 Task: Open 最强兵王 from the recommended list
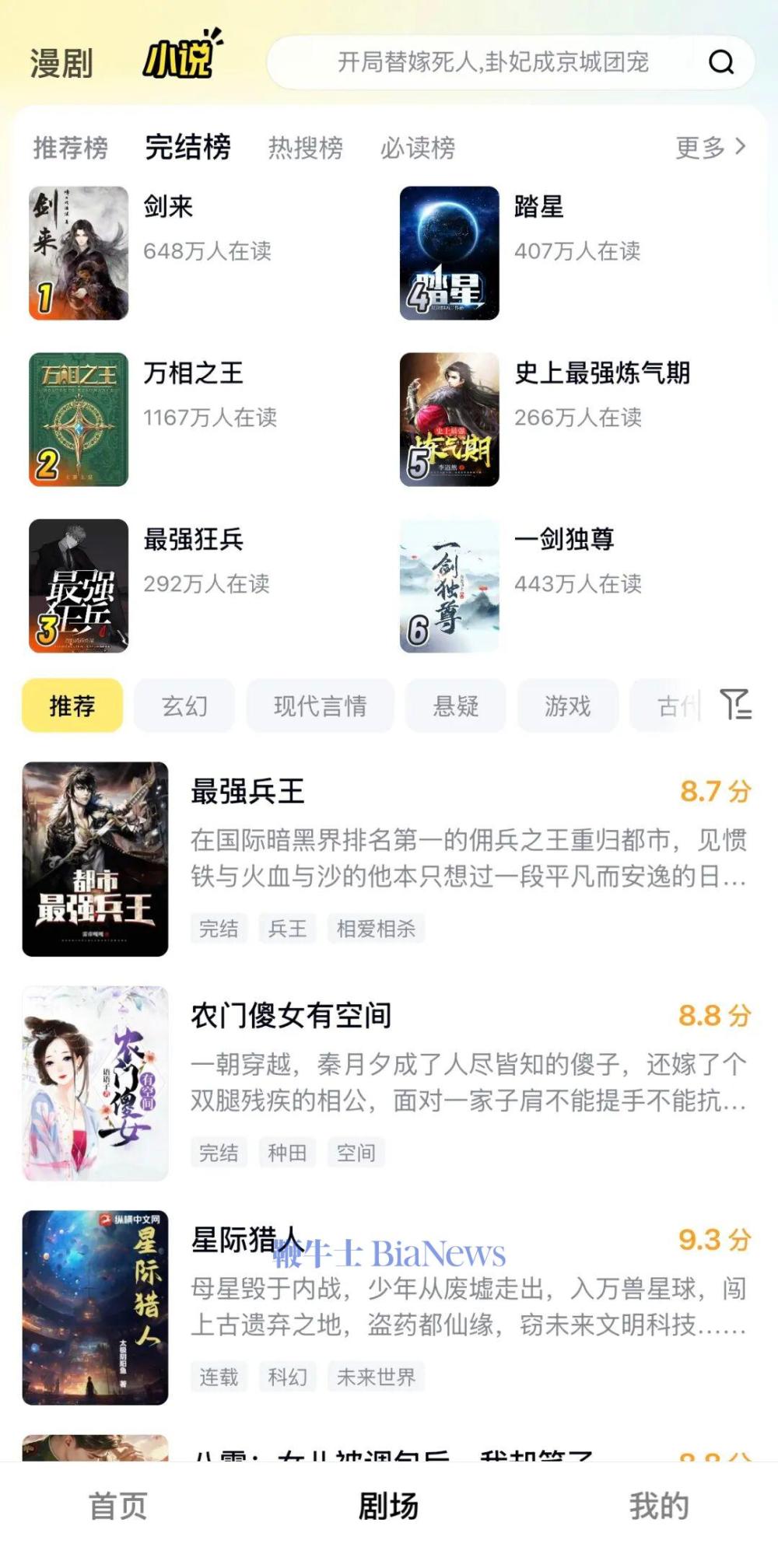pos(247,792)
